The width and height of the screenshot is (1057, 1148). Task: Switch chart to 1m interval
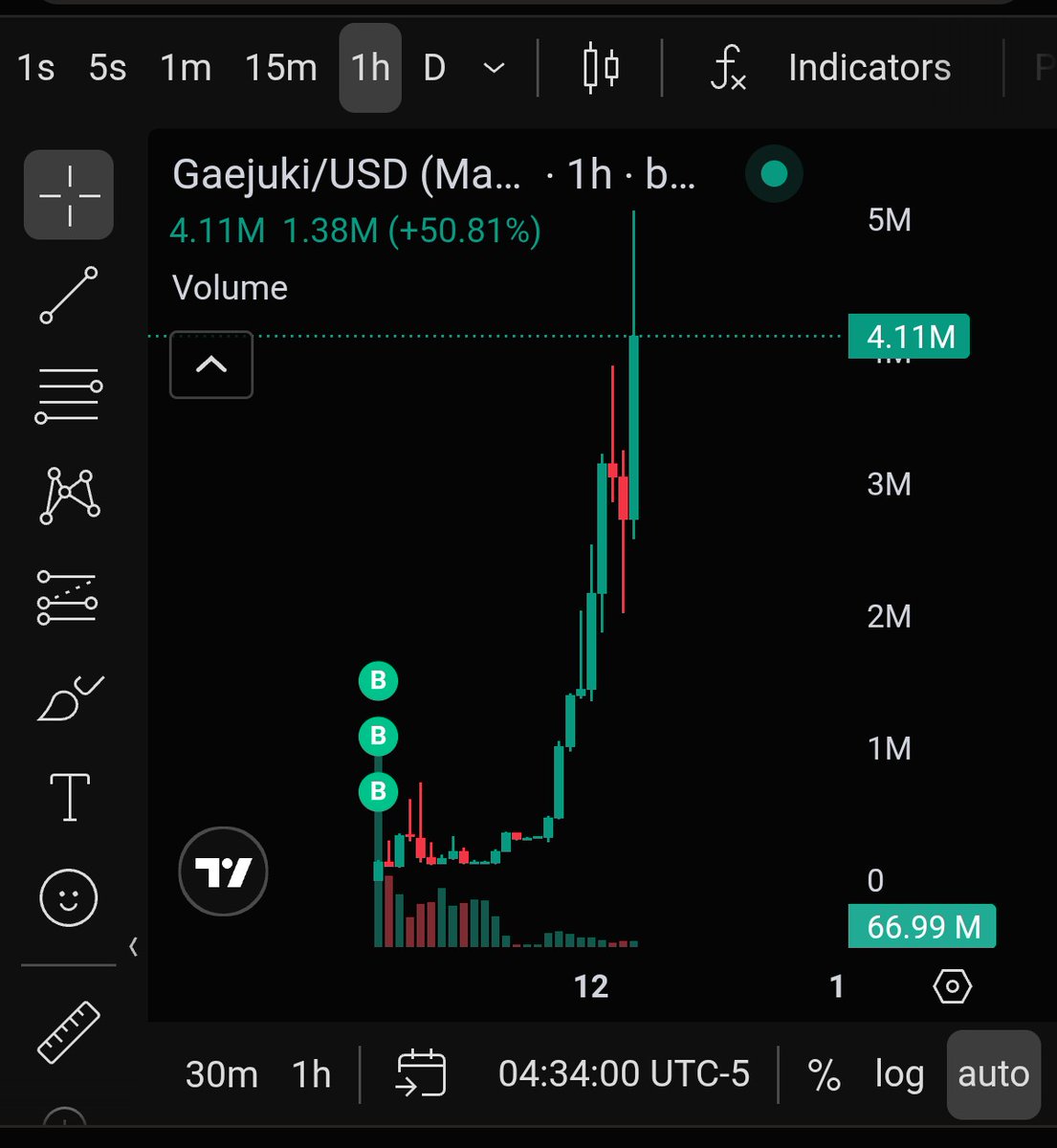point(186,68)
